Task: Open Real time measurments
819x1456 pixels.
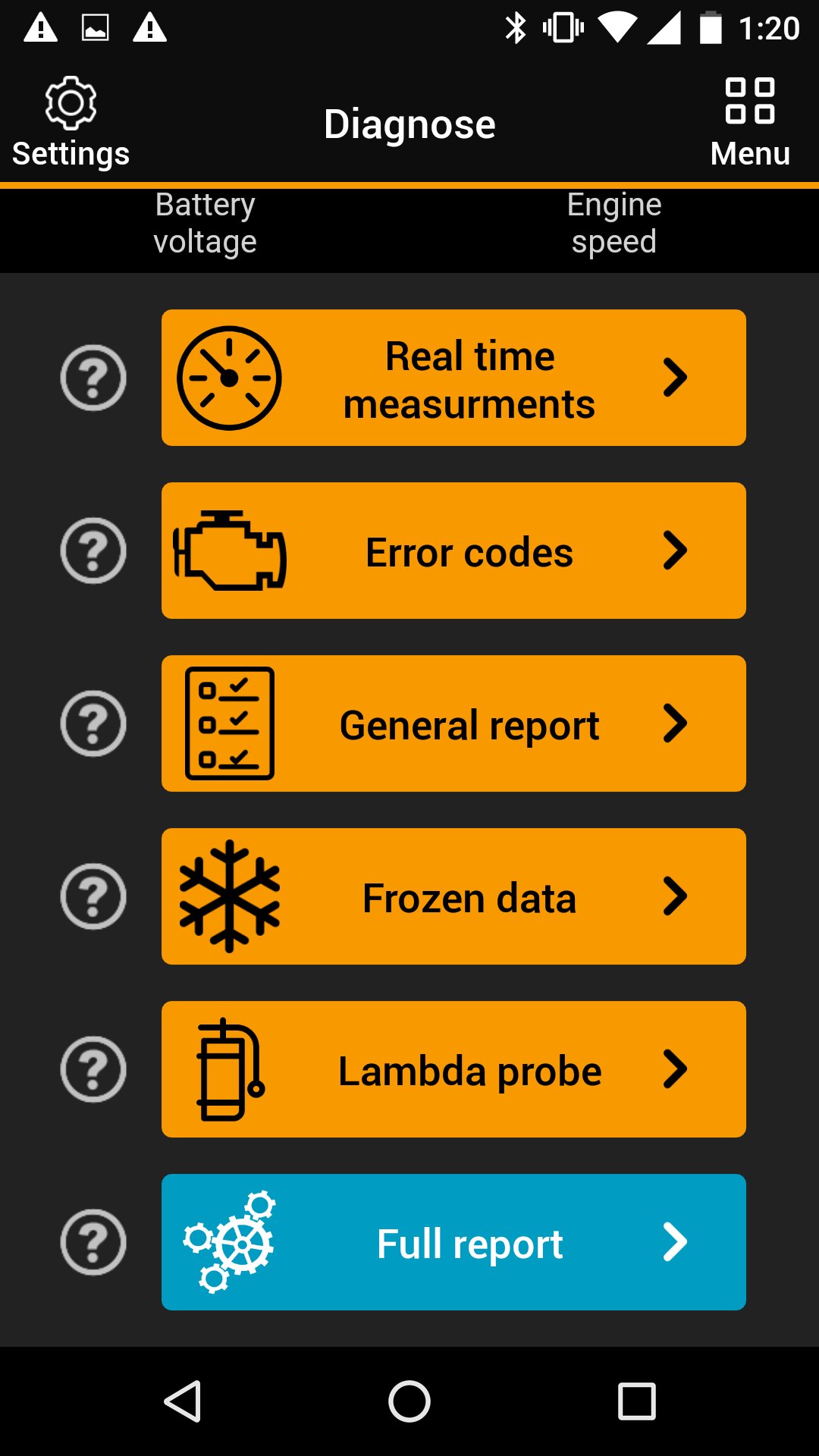Action: [453, 378]
